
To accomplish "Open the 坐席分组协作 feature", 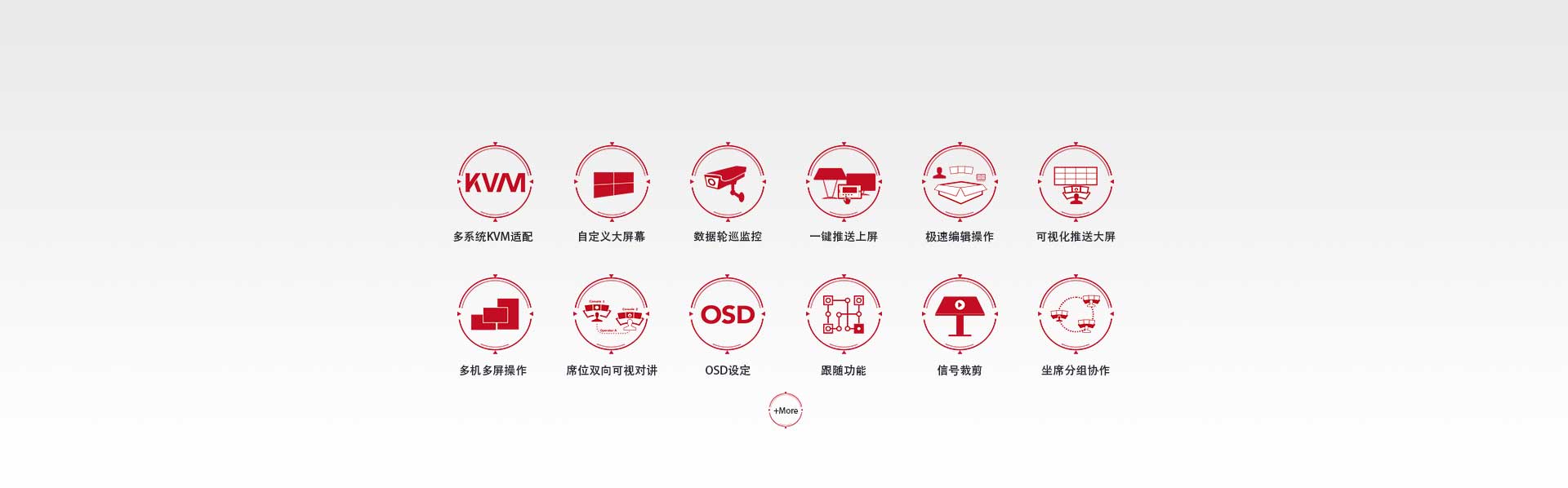I will [1076, 315].
